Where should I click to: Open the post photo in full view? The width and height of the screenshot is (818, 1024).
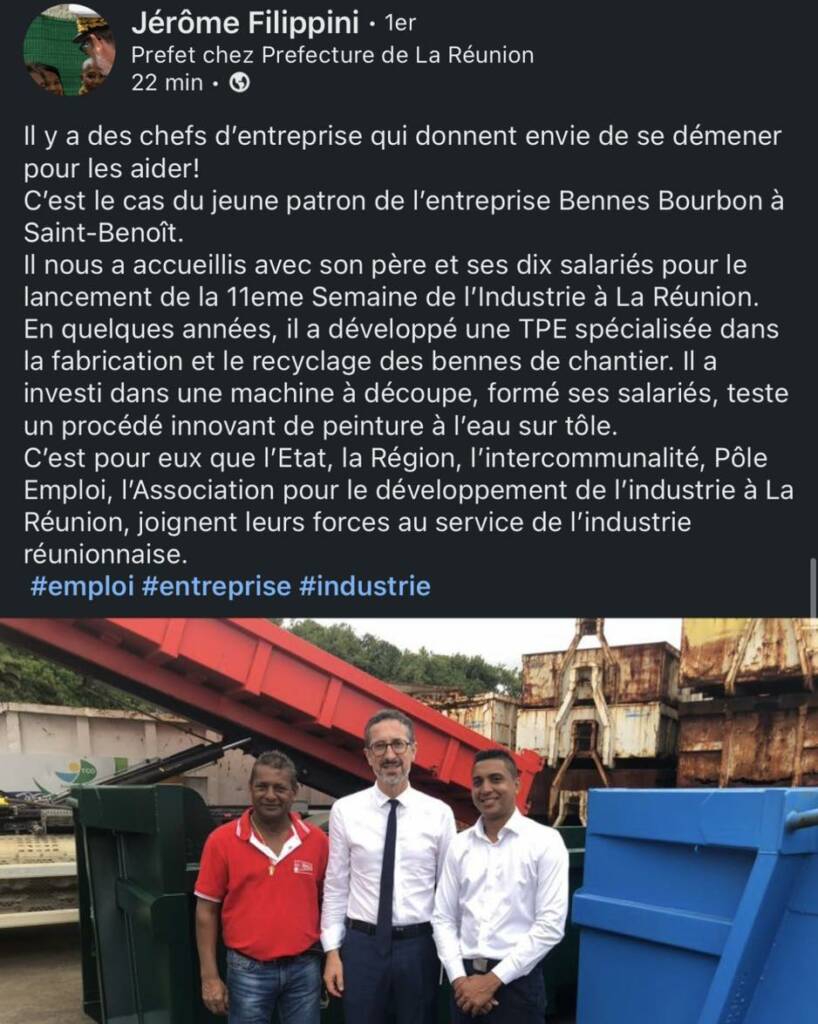[x=409, y=820]
